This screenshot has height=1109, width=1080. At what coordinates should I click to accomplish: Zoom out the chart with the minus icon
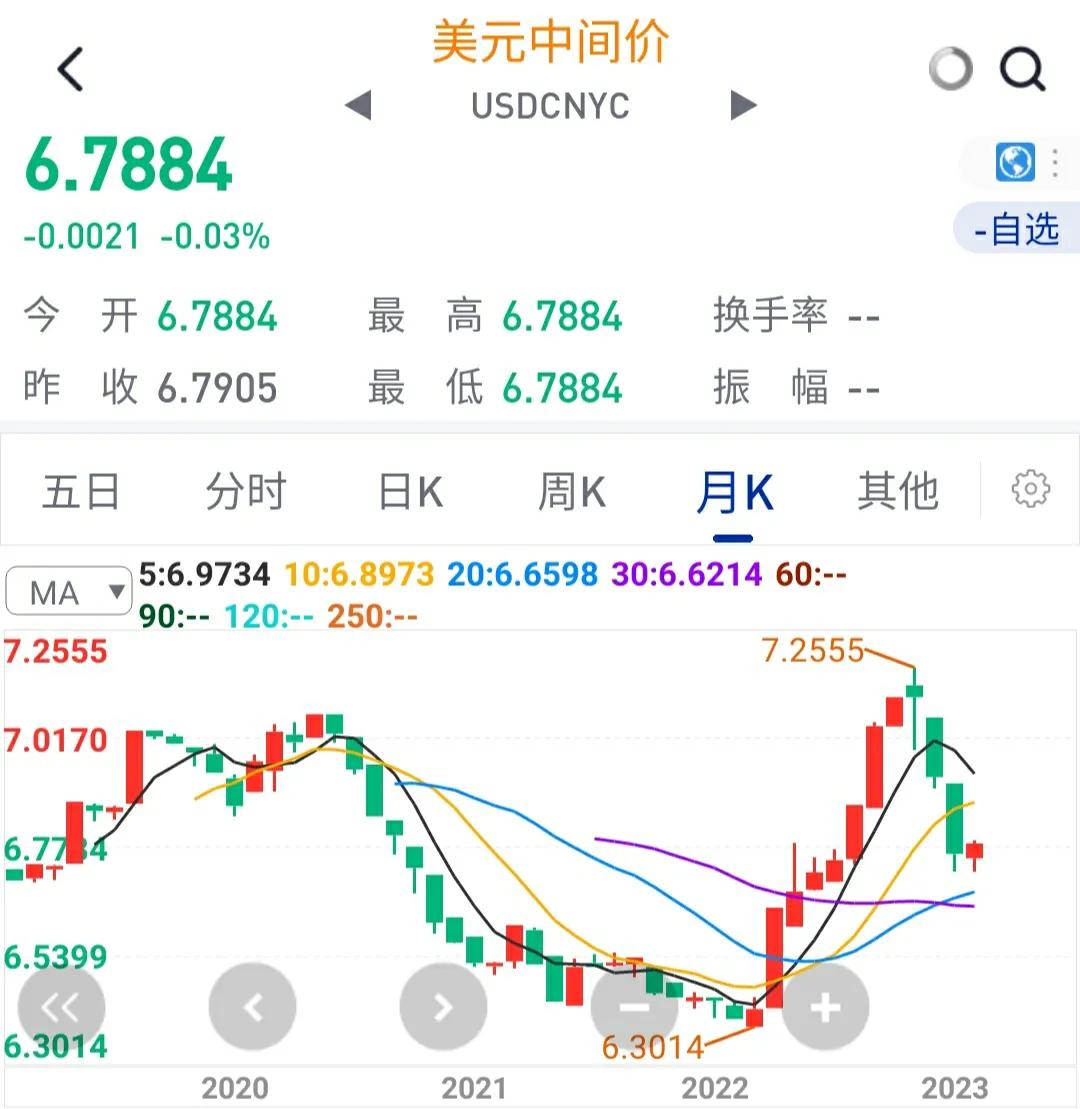(x=634, y=1007)
